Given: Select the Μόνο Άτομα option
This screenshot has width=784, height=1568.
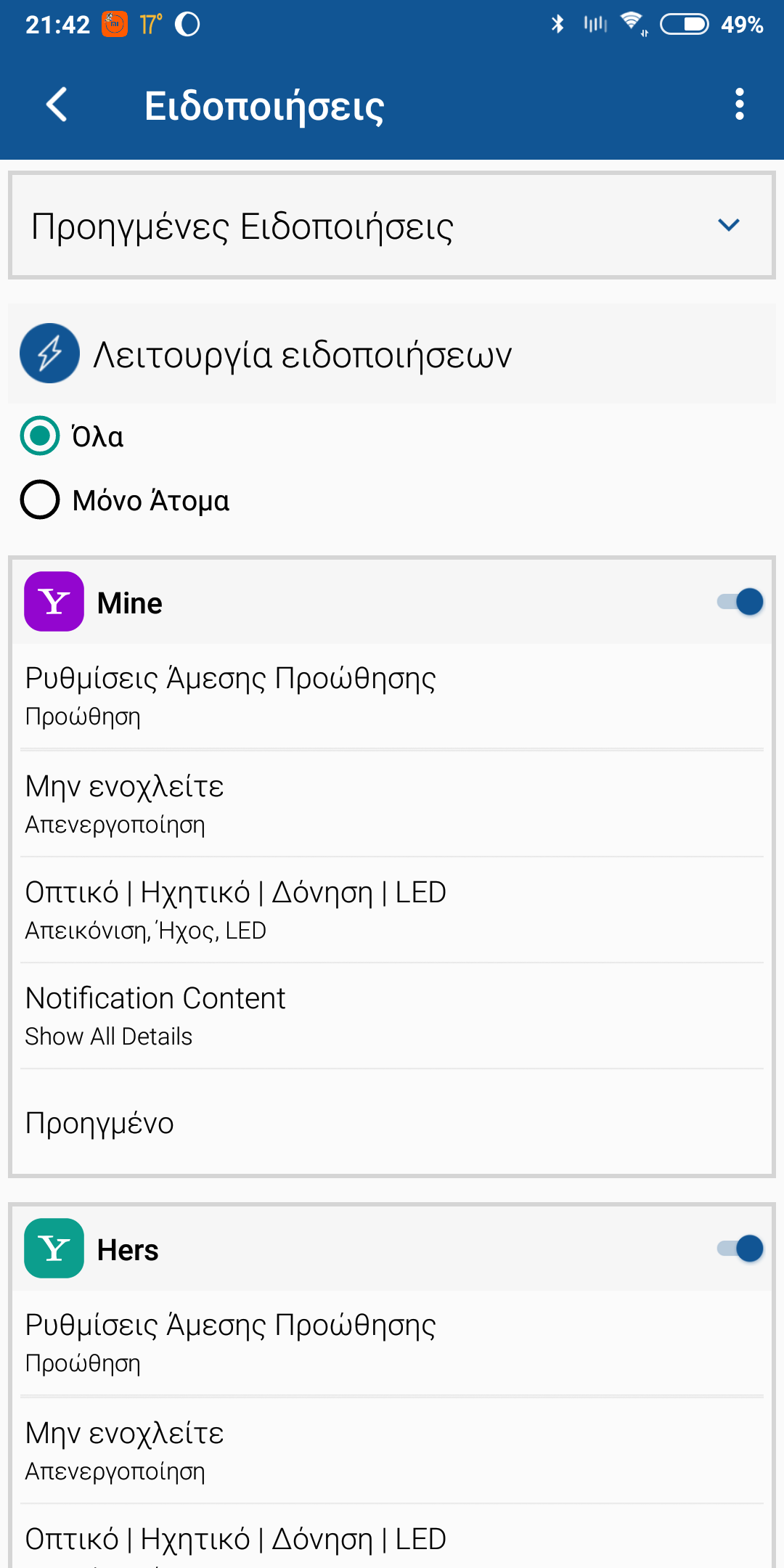Looking at the screenshot, I should [41, 500].
